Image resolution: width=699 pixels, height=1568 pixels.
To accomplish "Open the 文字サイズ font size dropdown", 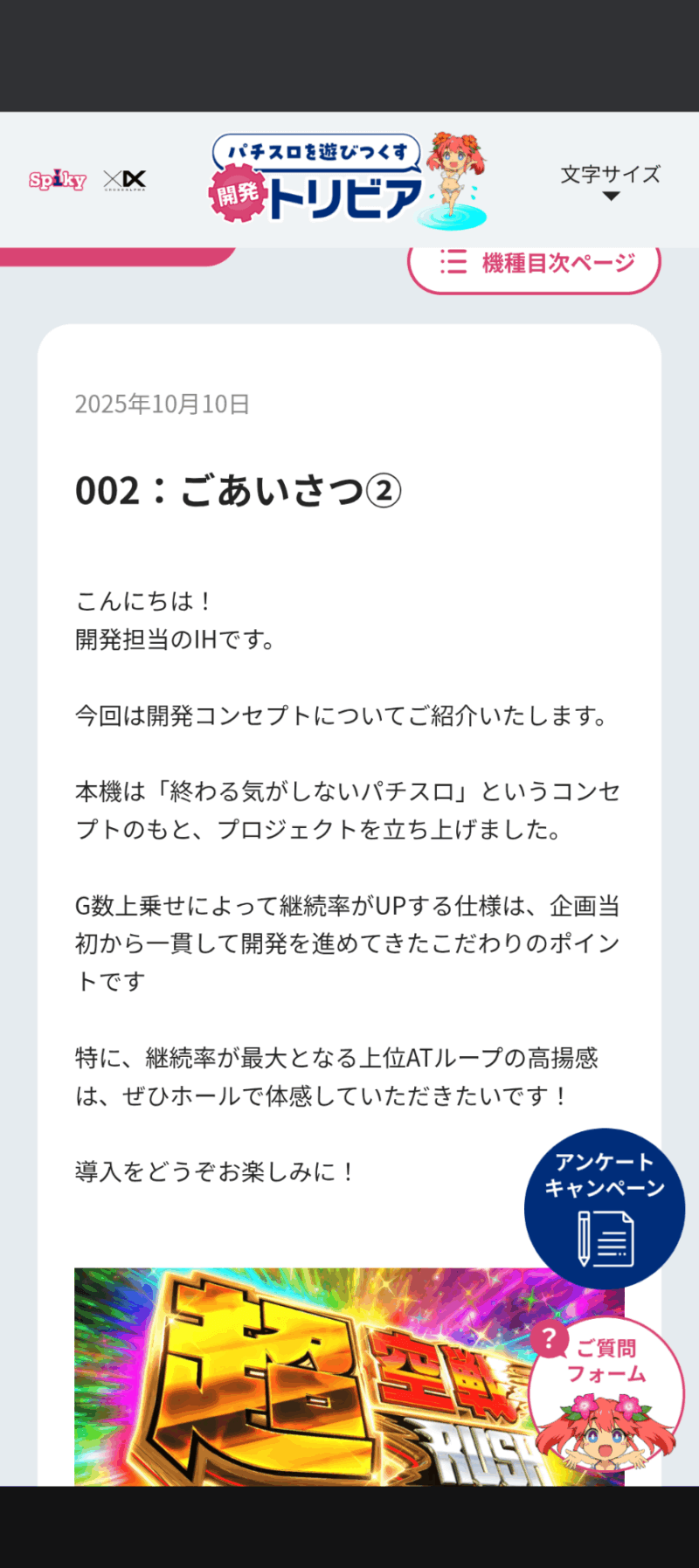I will click(610, 182).
